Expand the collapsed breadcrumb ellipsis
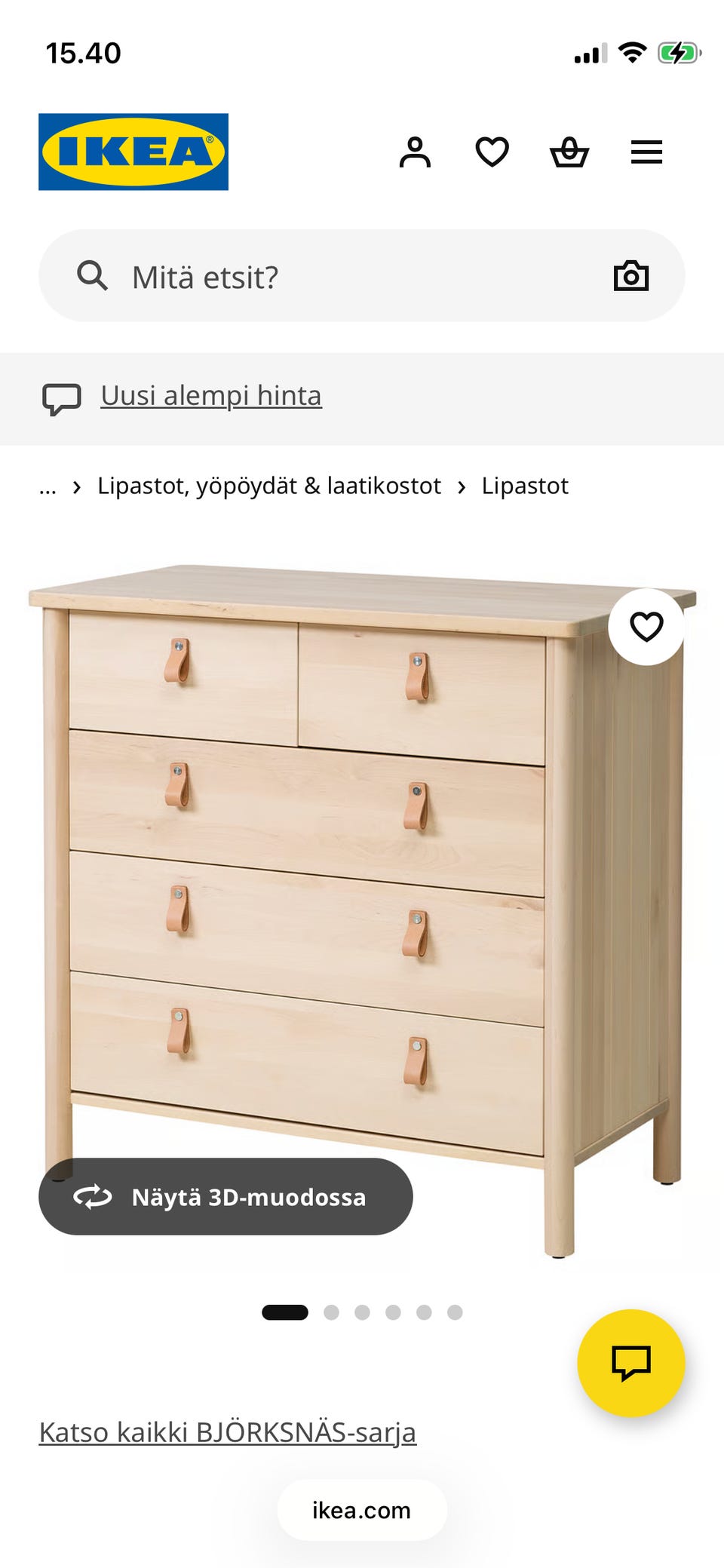The height and width of the screenshot is (1568, 724). [x=48, y=486]
